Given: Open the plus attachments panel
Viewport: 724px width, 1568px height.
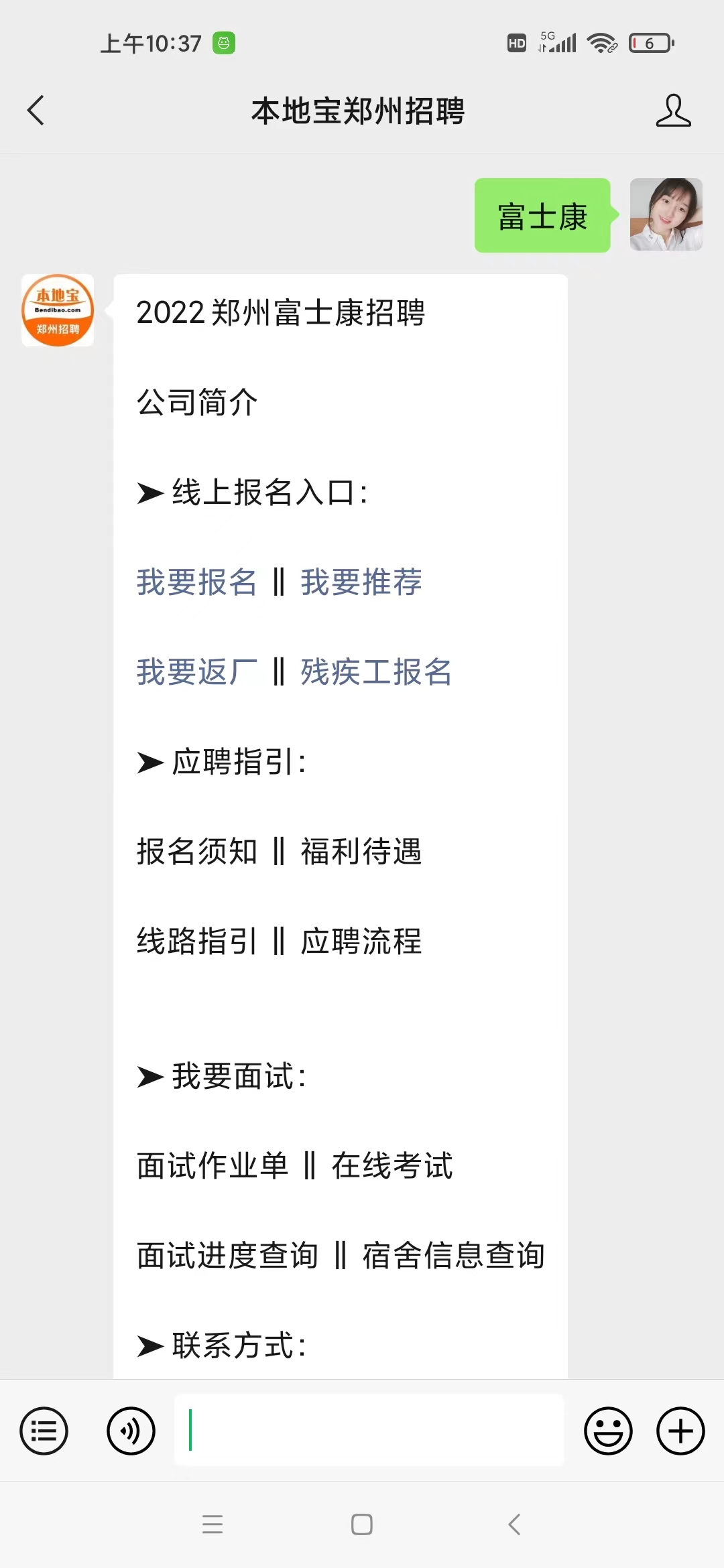Looking at the screenshot, I should click(680, 1431).
